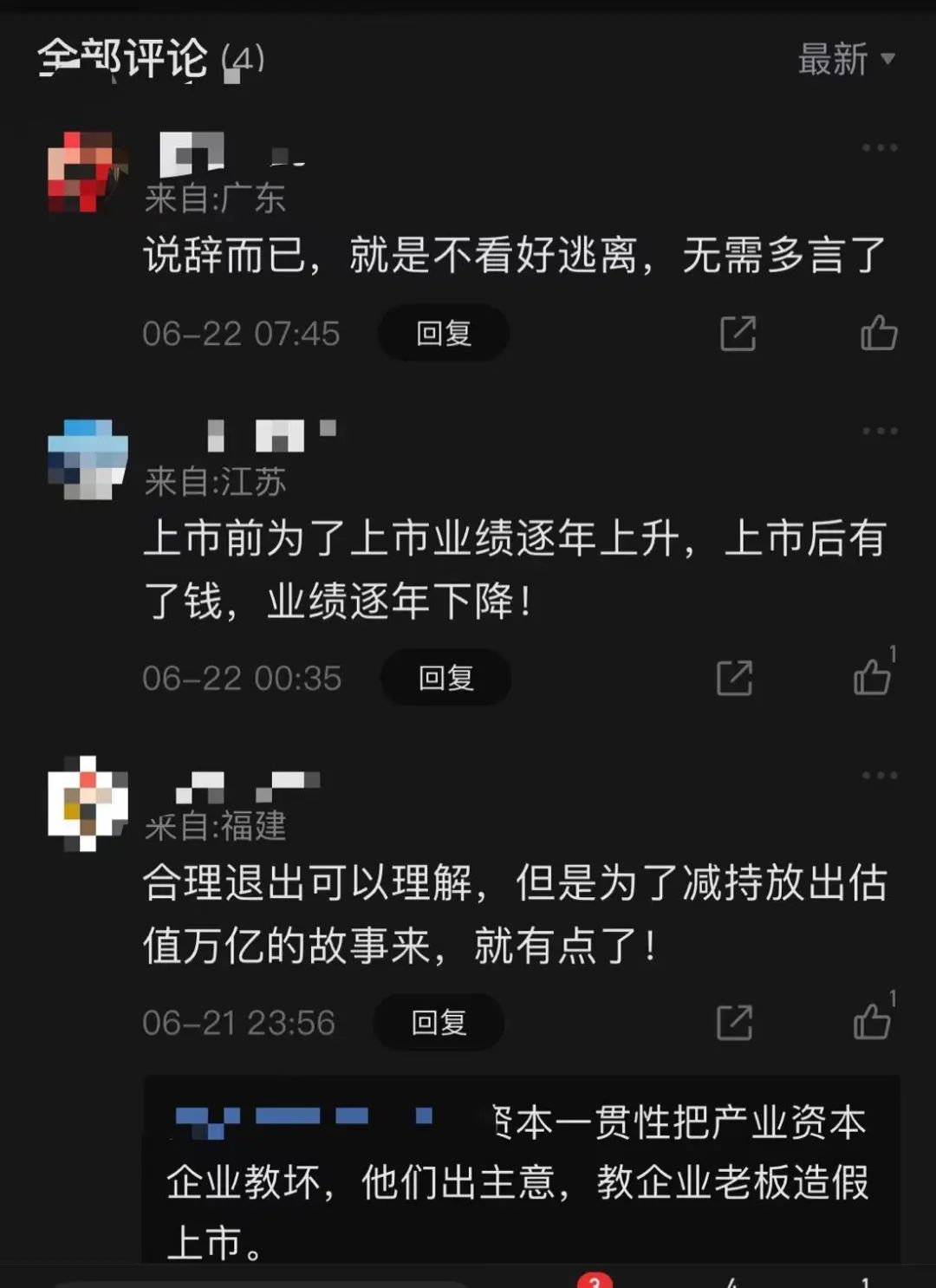View the 福建 commenter's avatar profile
This screenshot has width=936, height=1288.
(x=87, y=803)
